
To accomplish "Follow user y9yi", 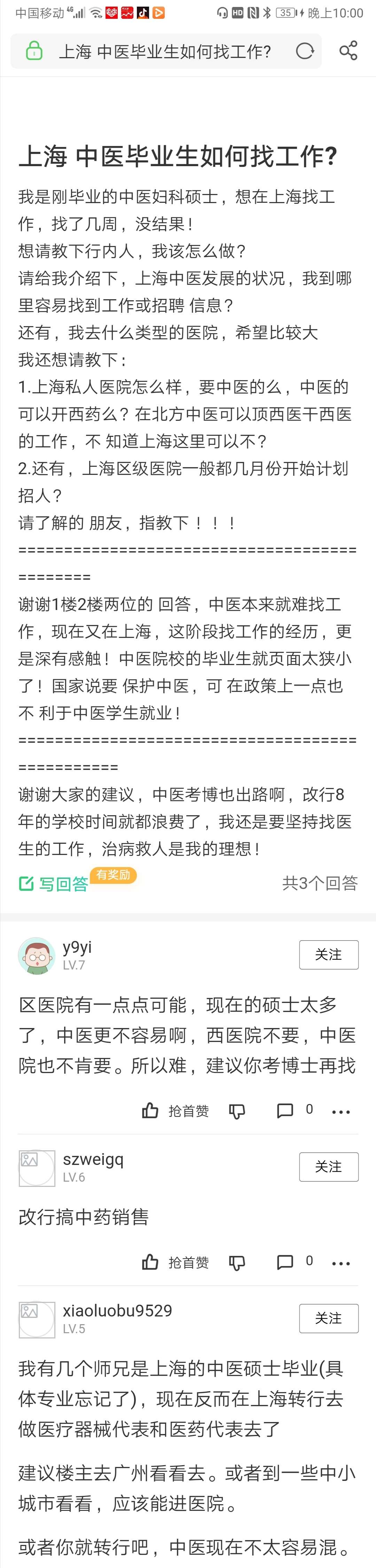I will 329,955.
